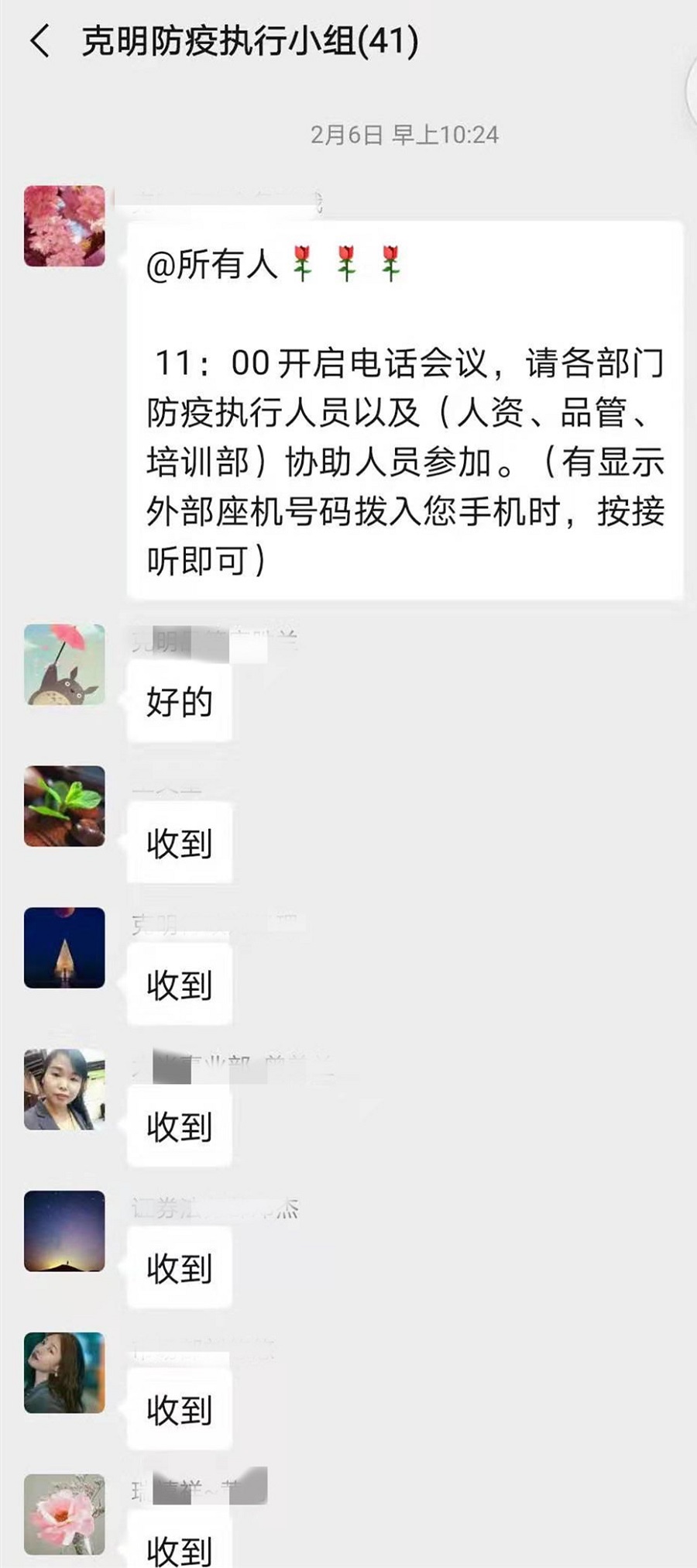Viewport: 697px width, 1568px height.
Task: Open profile of the green sprout avatar
Action: click(x=64, y=806)
